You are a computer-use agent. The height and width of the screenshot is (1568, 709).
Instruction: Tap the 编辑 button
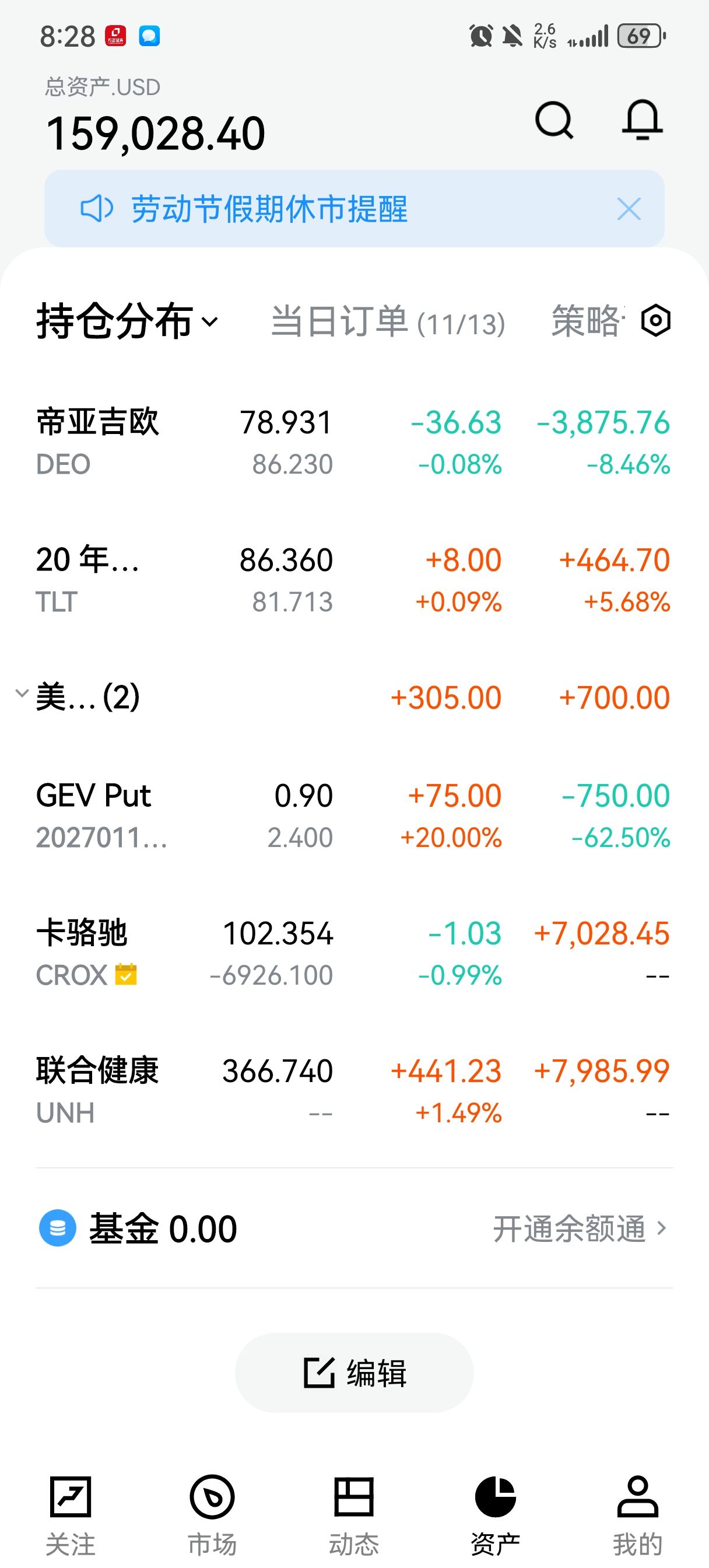pyautogui.click(x=354, y=1373)
